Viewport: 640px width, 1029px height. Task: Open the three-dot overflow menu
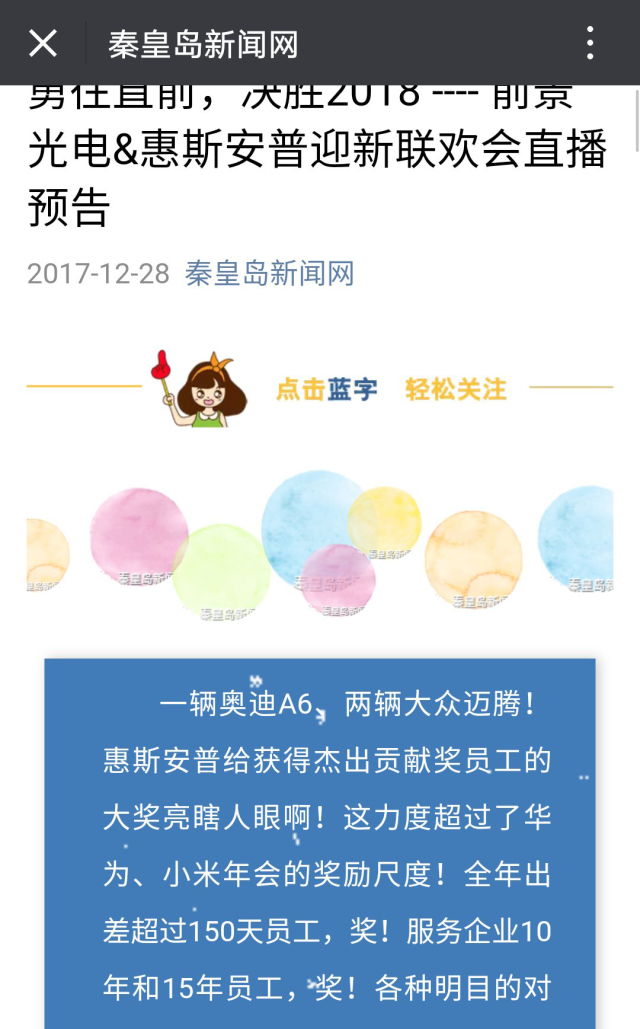coord(590,43)
